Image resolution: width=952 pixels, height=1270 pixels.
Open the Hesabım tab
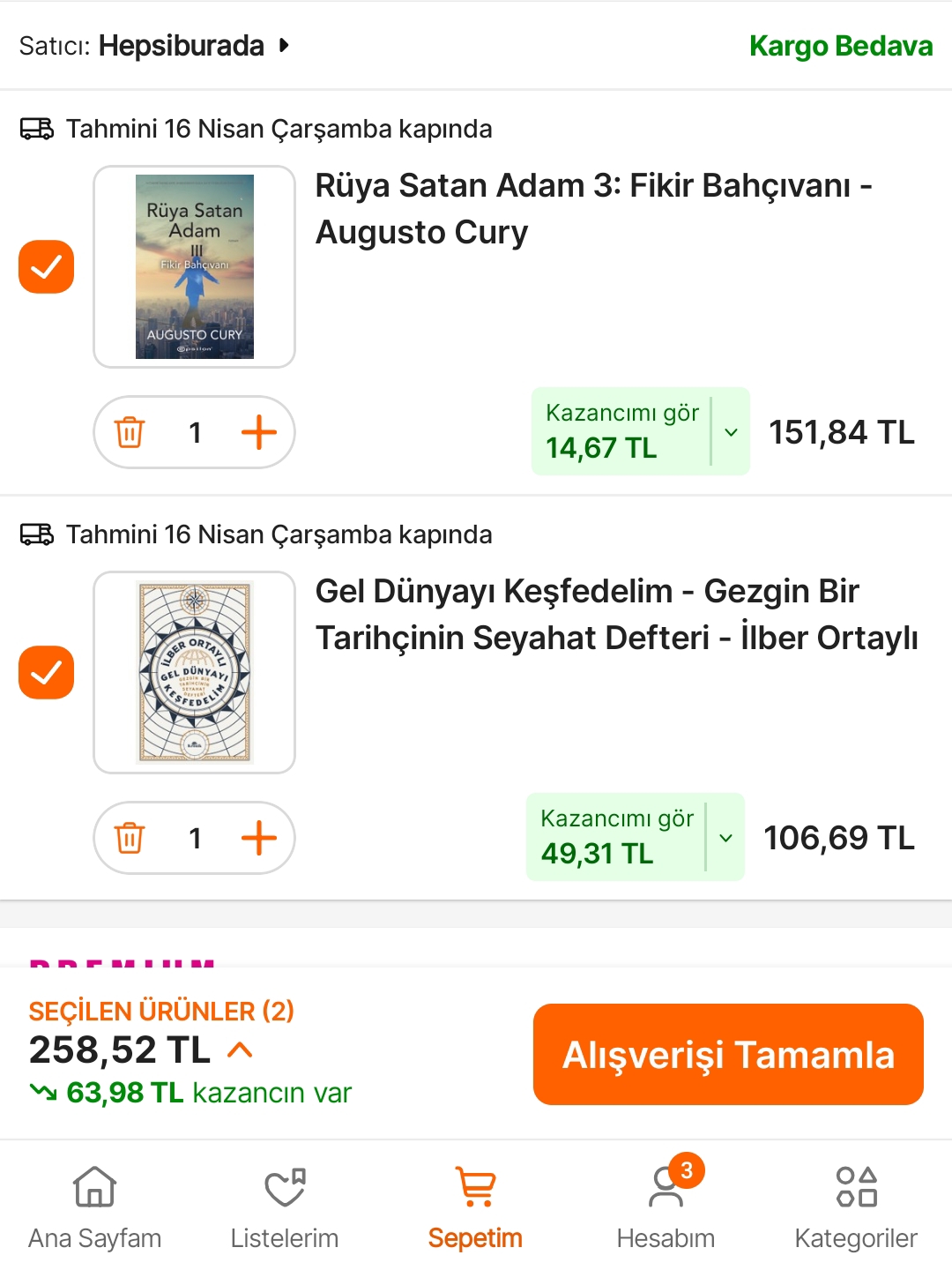pyautogui.click(x=666, y=1206)
